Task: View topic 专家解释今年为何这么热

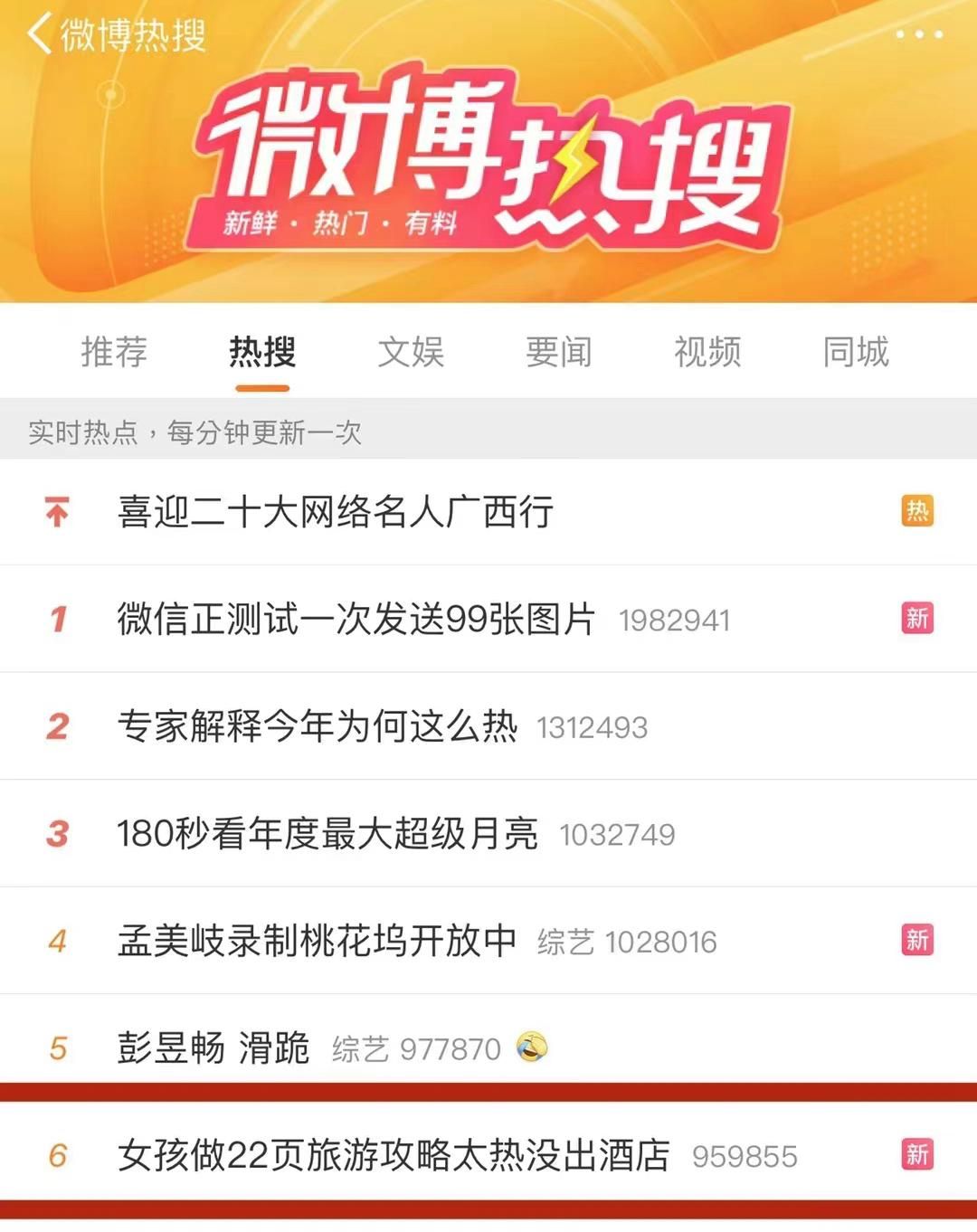Action: point(317,726)
